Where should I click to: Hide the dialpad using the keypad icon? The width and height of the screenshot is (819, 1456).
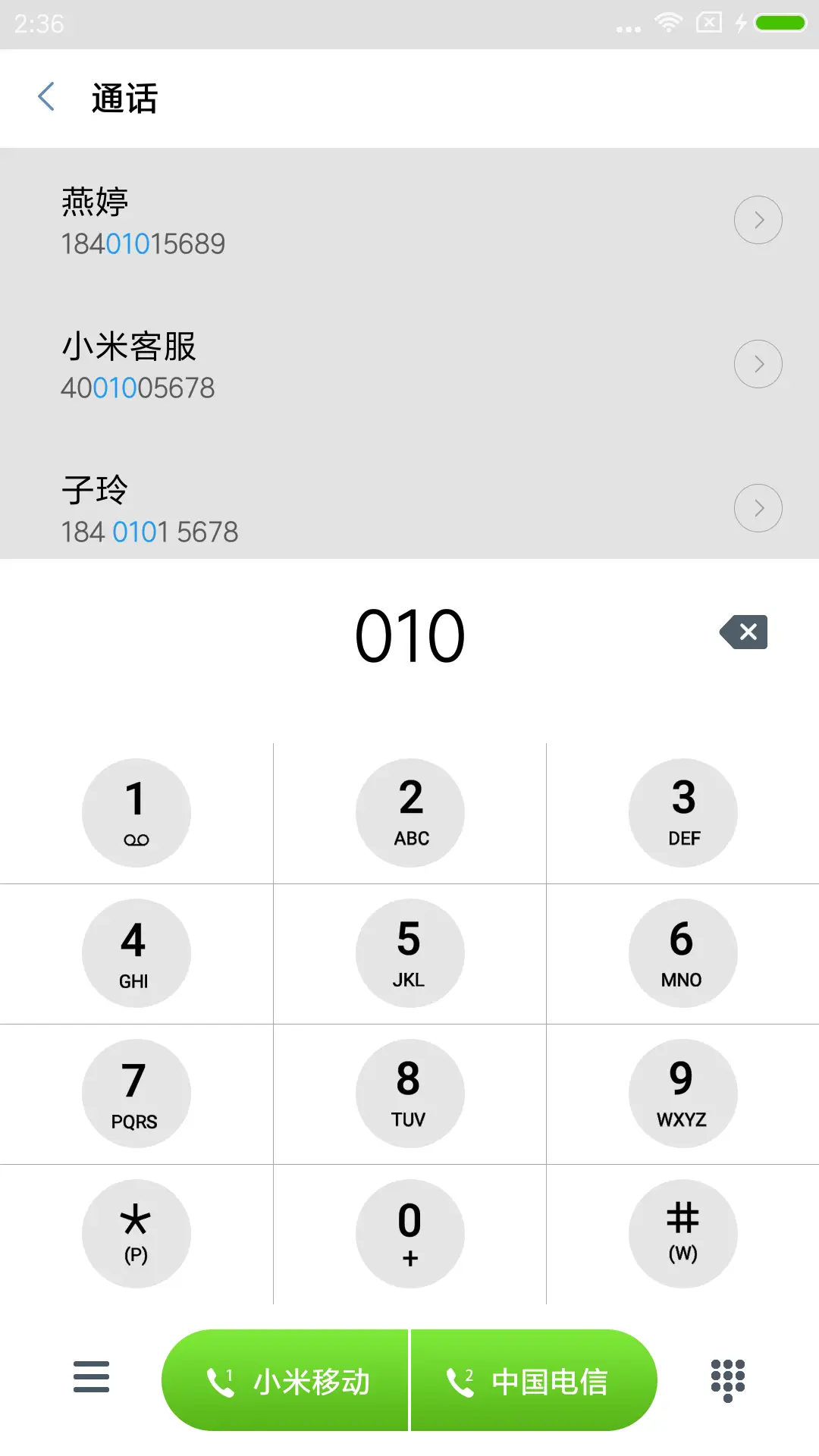click(726, 1380)
